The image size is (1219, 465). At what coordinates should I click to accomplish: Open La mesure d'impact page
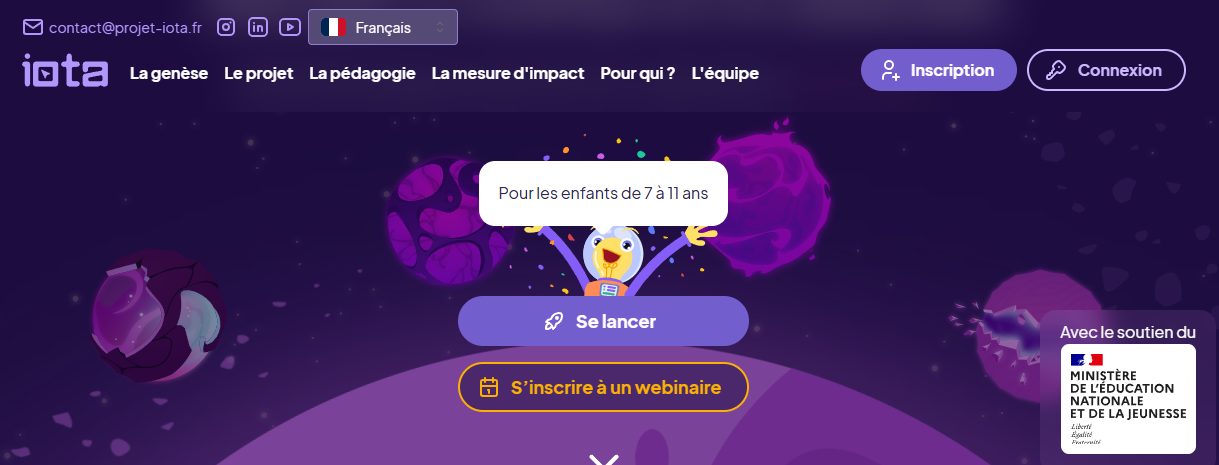507,73
